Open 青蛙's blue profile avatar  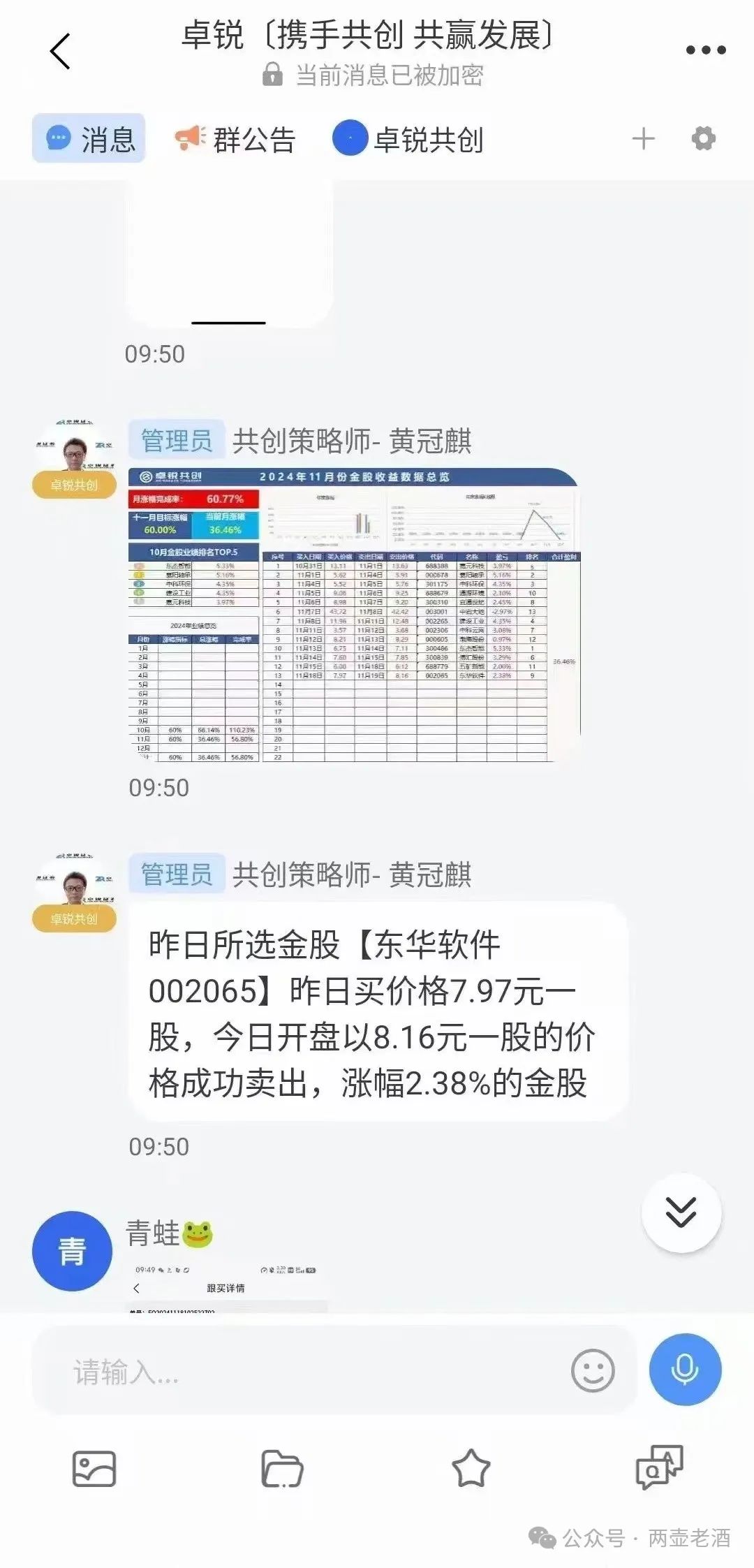click(x=72, y=1252)
